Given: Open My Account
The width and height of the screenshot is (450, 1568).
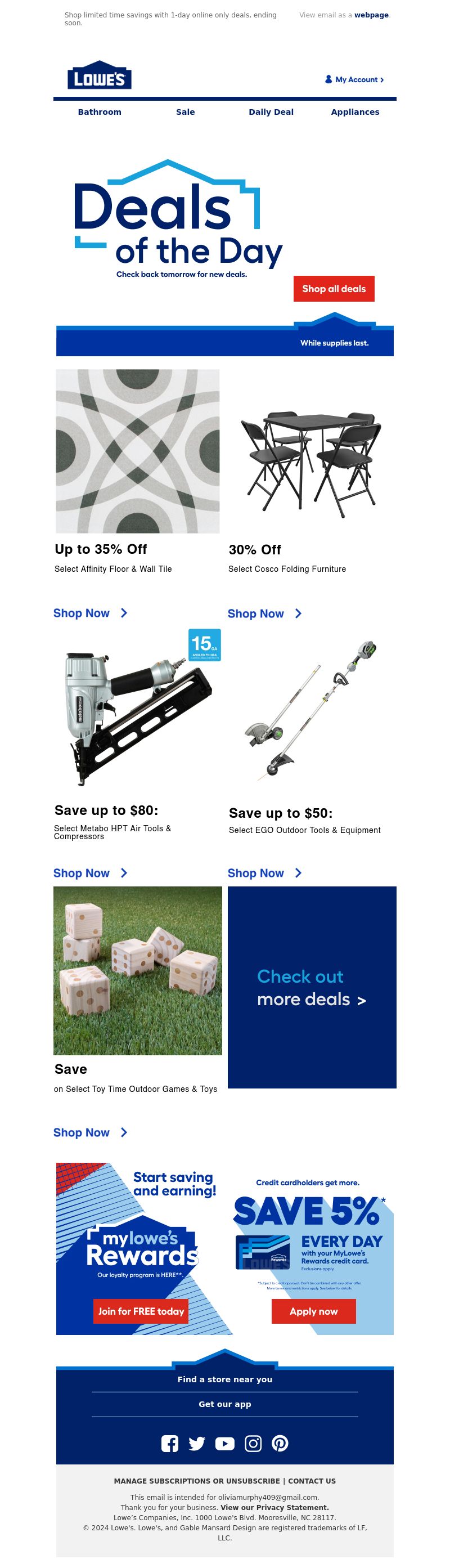Looking at the screenshot, I should [x=354, y=80].
